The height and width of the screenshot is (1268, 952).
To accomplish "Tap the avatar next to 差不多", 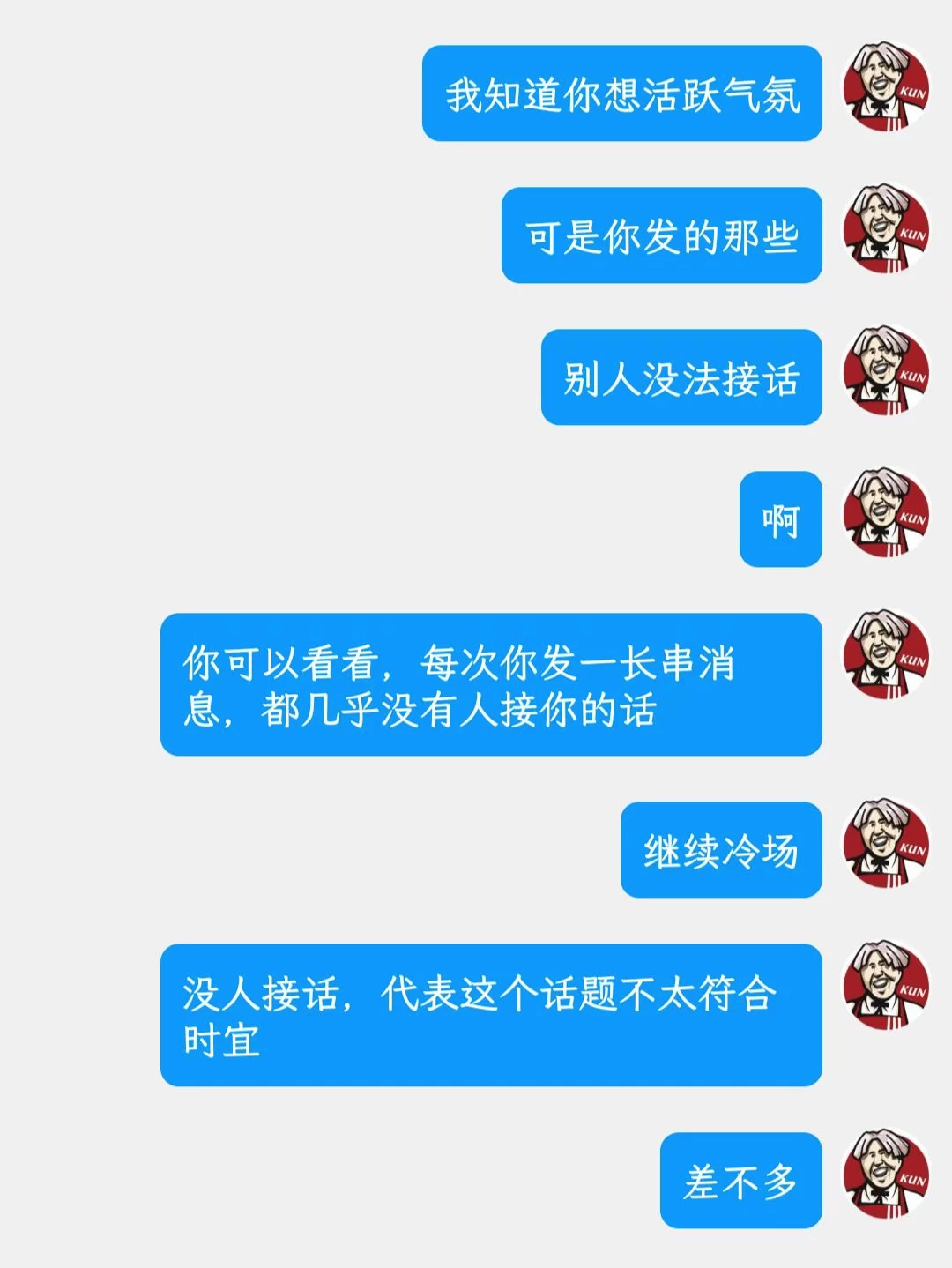I will point(886,1175).
